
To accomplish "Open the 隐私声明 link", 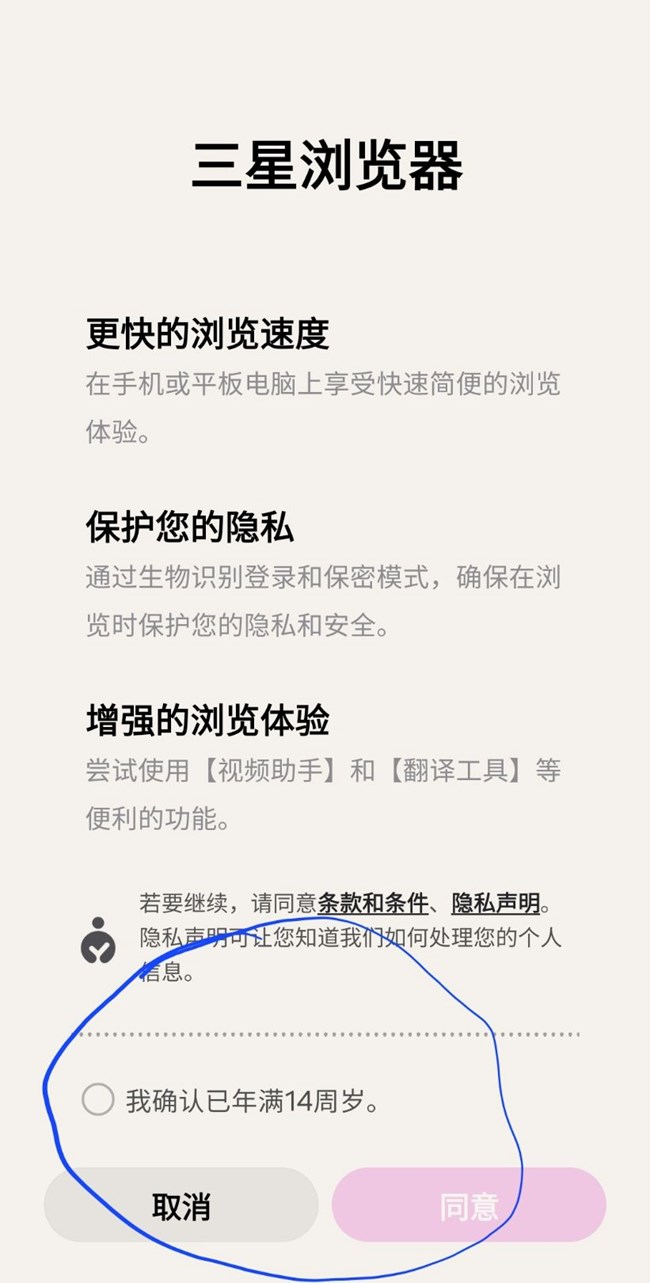I will point(496,904).
